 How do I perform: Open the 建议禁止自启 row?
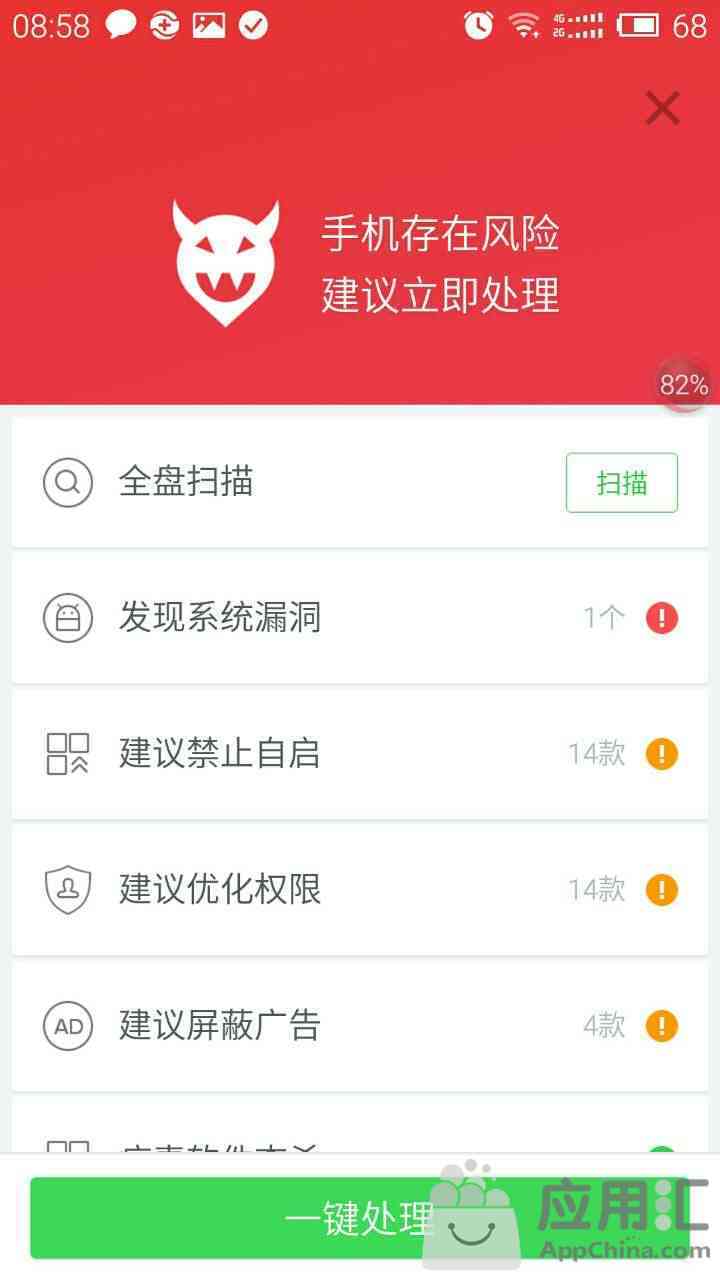point(360,754)
